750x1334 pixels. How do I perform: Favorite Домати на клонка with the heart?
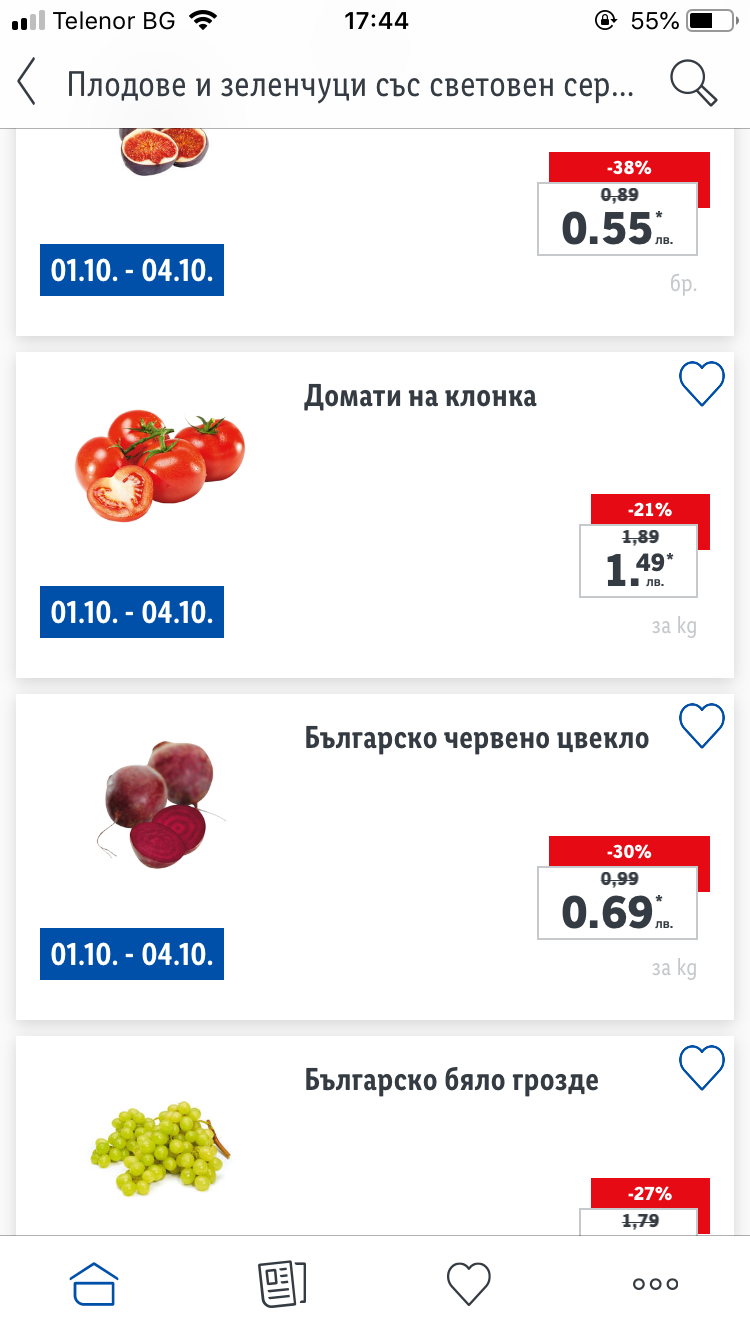tap(701, 384)
